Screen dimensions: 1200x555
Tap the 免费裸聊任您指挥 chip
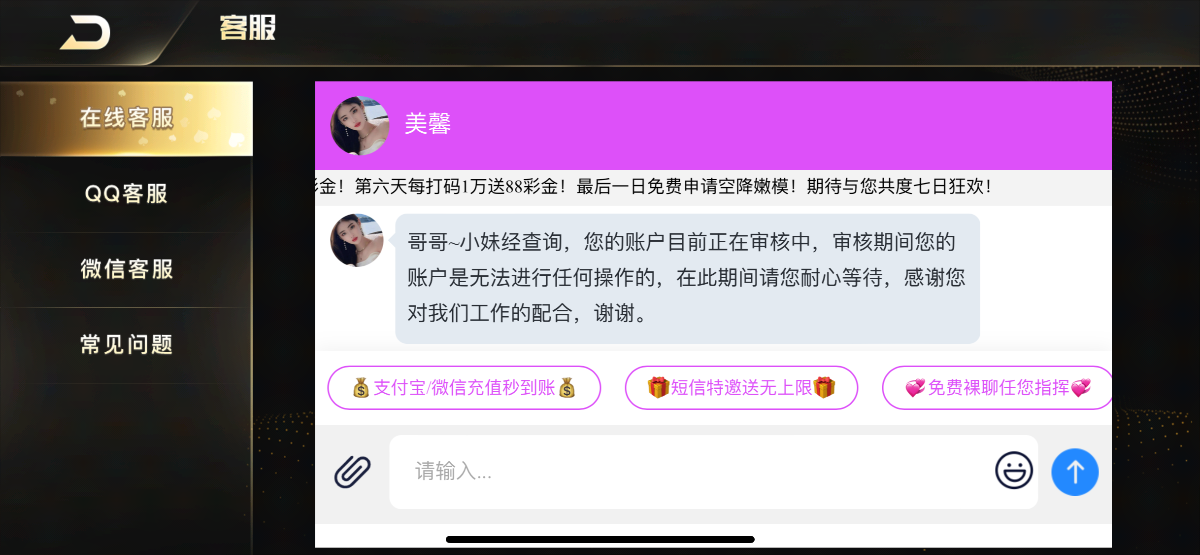coord(996,388)
